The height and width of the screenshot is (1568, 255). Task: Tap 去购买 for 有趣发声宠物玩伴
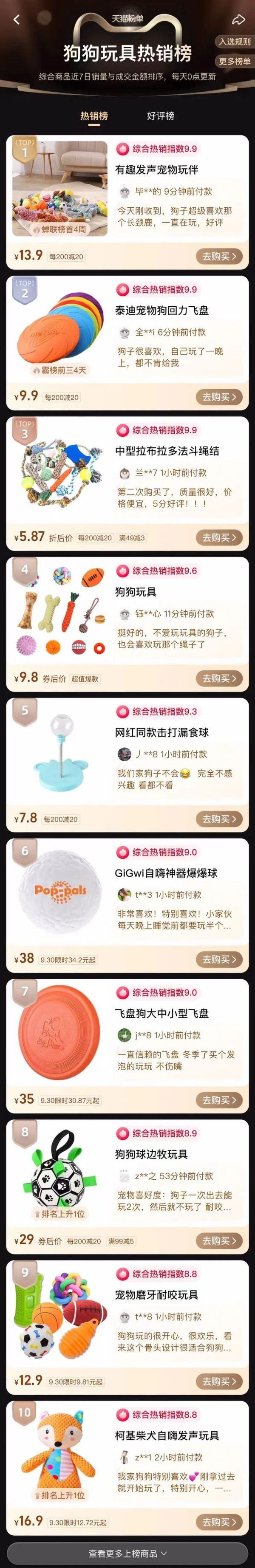tap(218, 256)
